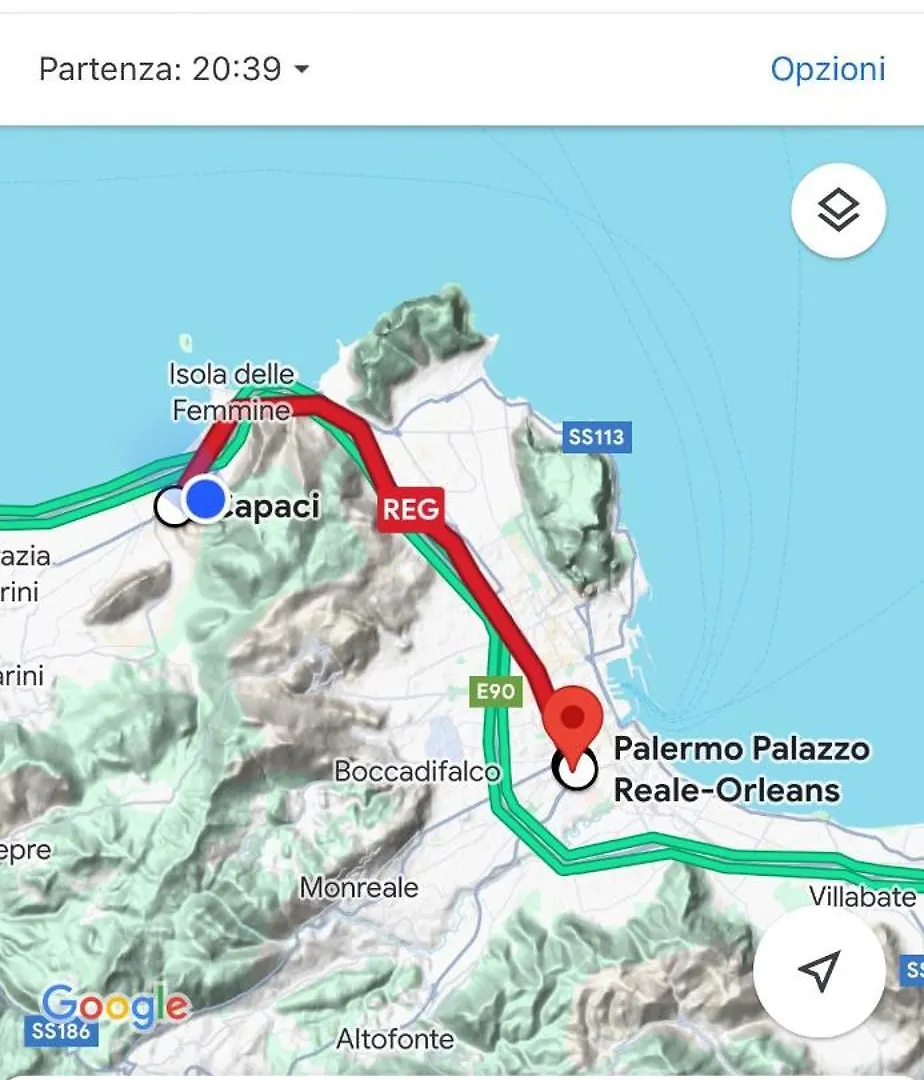The width and height of the screenshot is (924, 1080).
Task: Open the map layers selector
Action: 838,211
